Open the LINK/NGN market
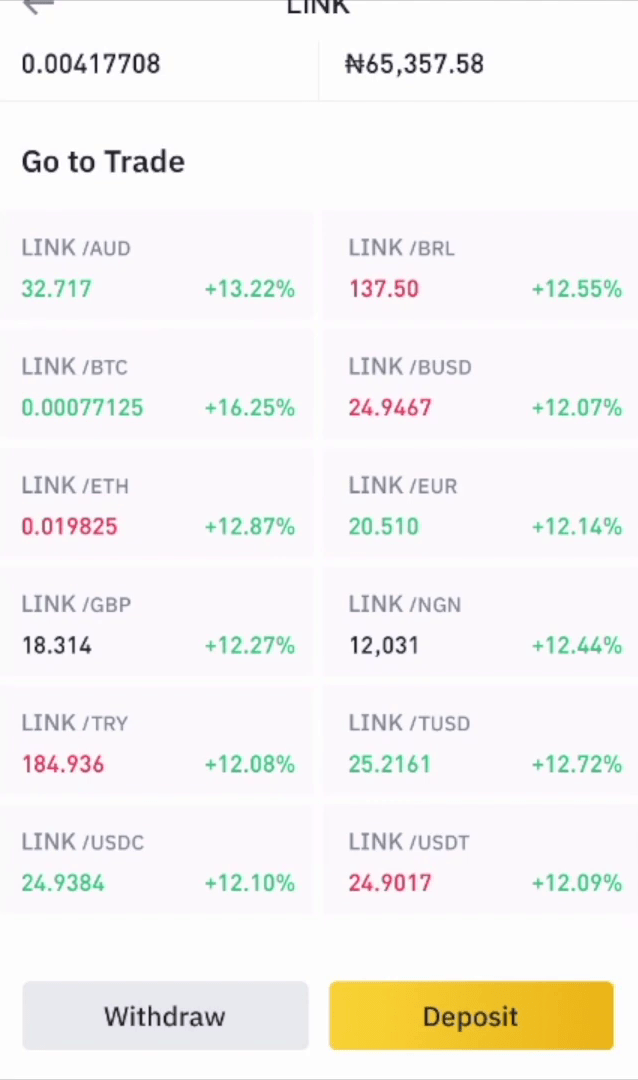The width and height of the screenshot is (638, 1080). pyautogui.click(x=480, y=623)
